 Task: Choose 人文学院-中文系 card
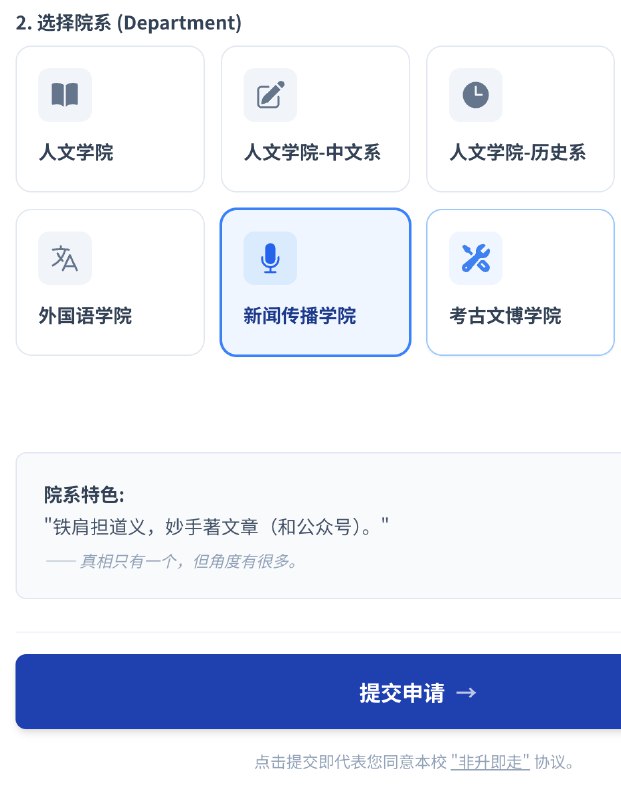(x=315, y=119)
